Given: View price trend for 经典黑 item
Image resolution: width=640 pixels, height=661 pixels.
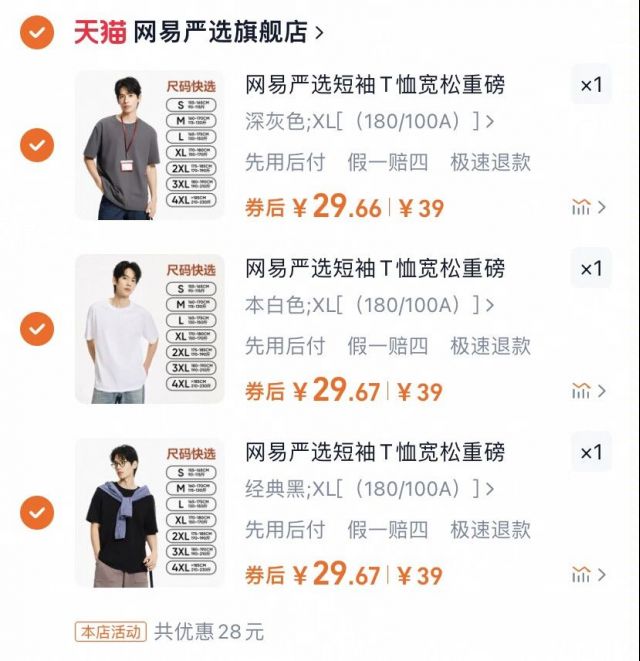Looking at the screenshot, I should pyautogui.click(x=588, y=575).
